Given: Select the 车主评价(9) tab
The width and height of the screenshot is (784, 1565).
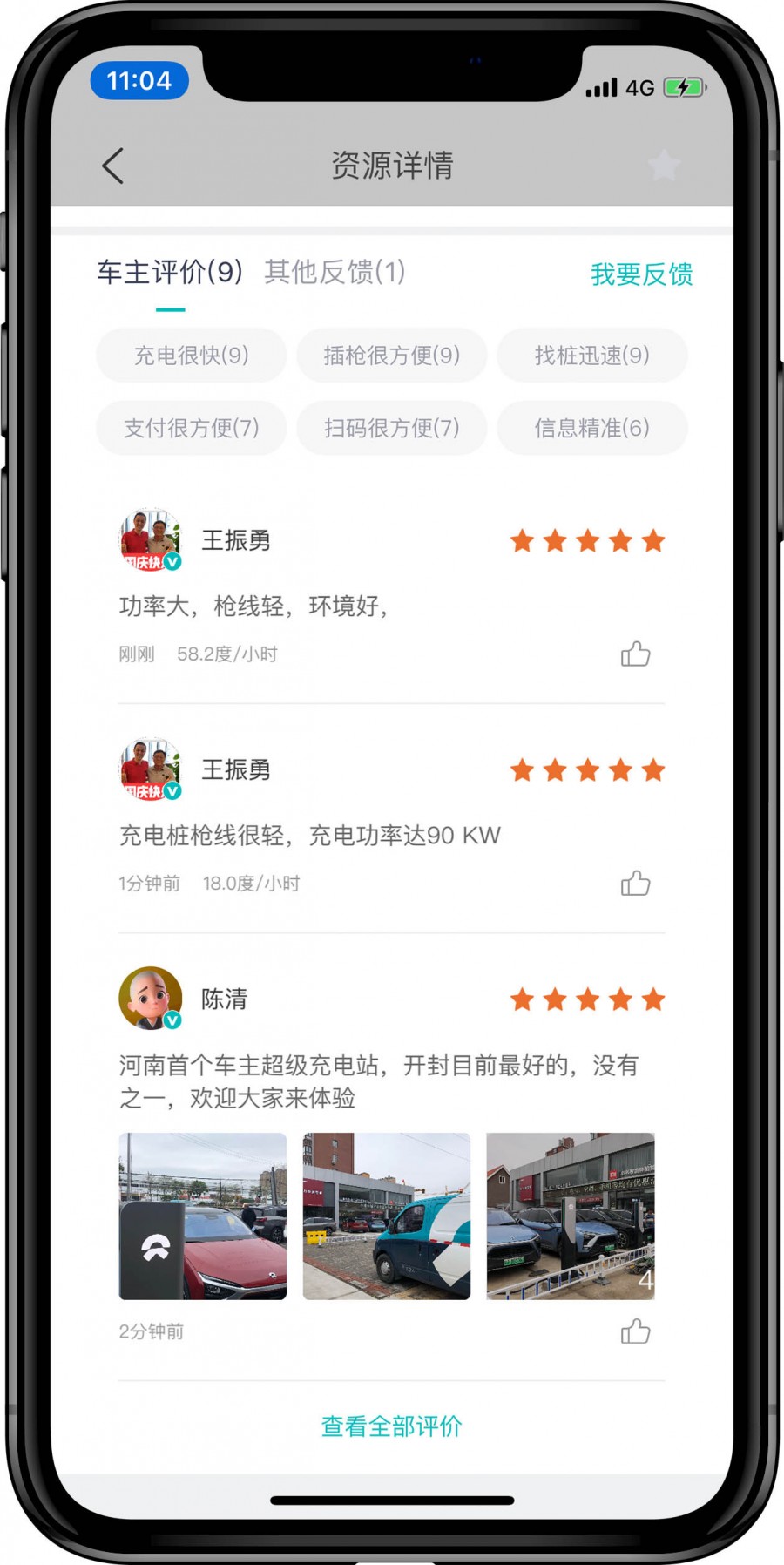Looking at the screenshot, I should tap(170, 272).
